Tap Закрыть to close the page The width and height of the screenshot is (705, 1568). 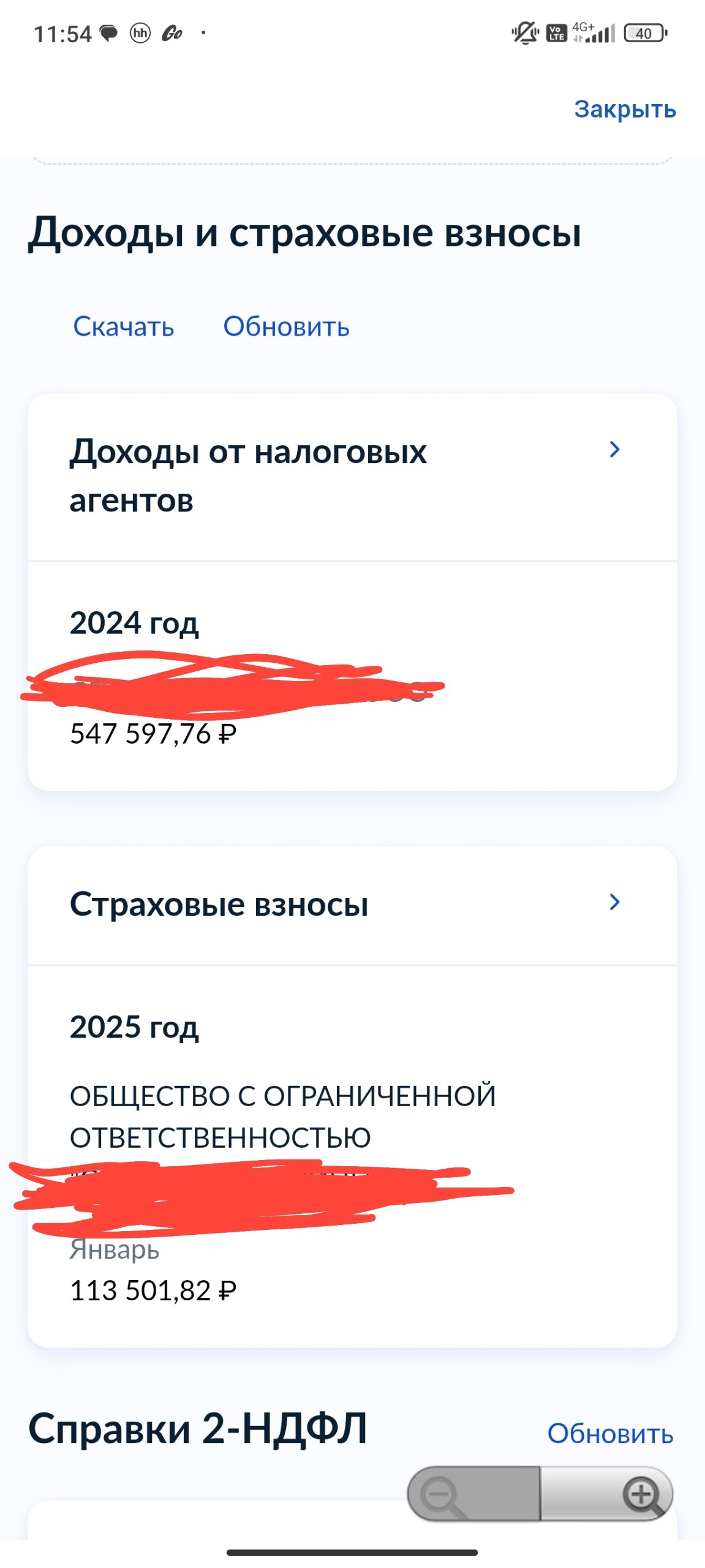click(x=625, y=110)
